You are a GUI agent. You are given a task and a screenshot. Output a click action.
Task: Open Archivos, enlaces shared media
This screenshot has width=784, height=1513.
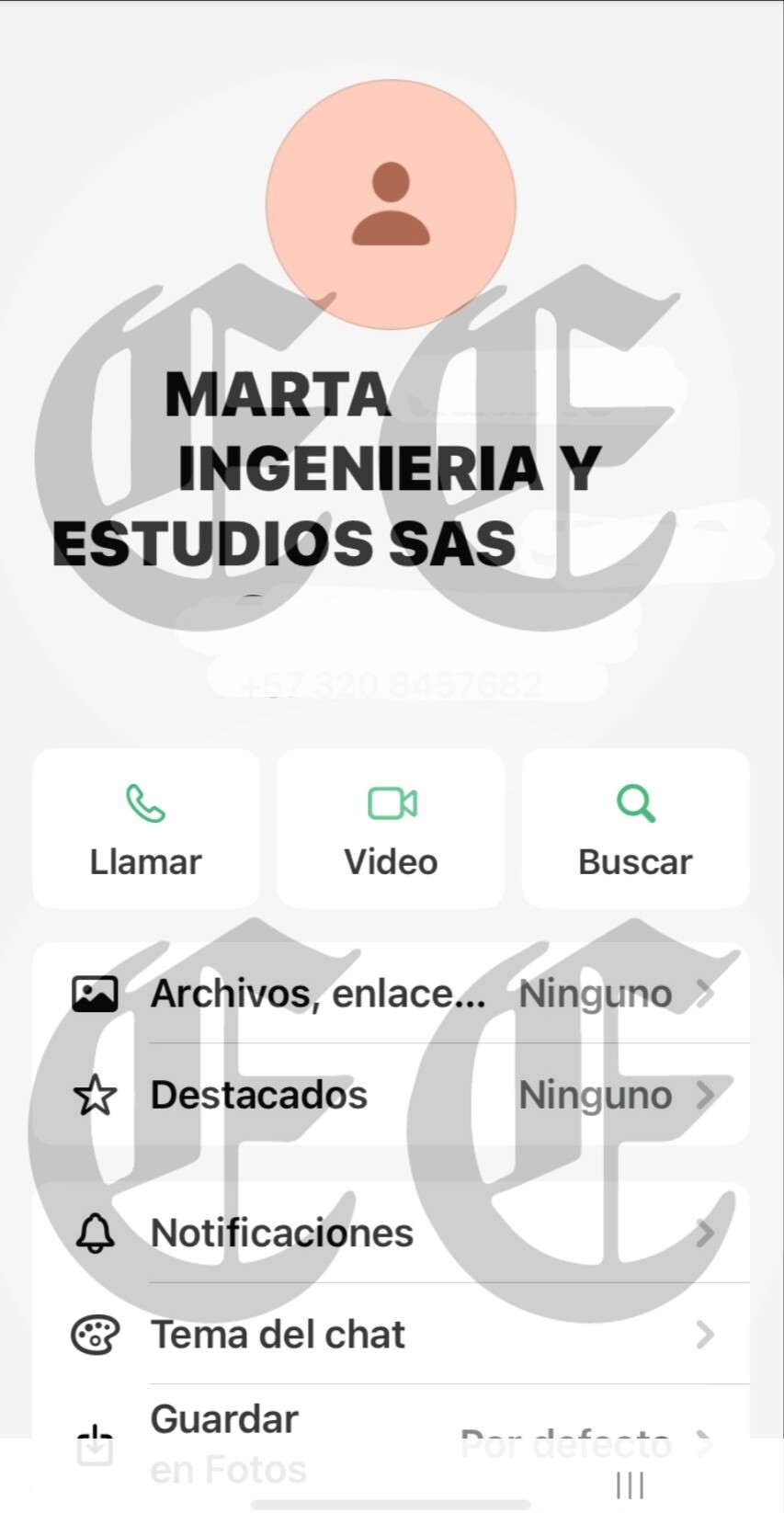point(391,994)
